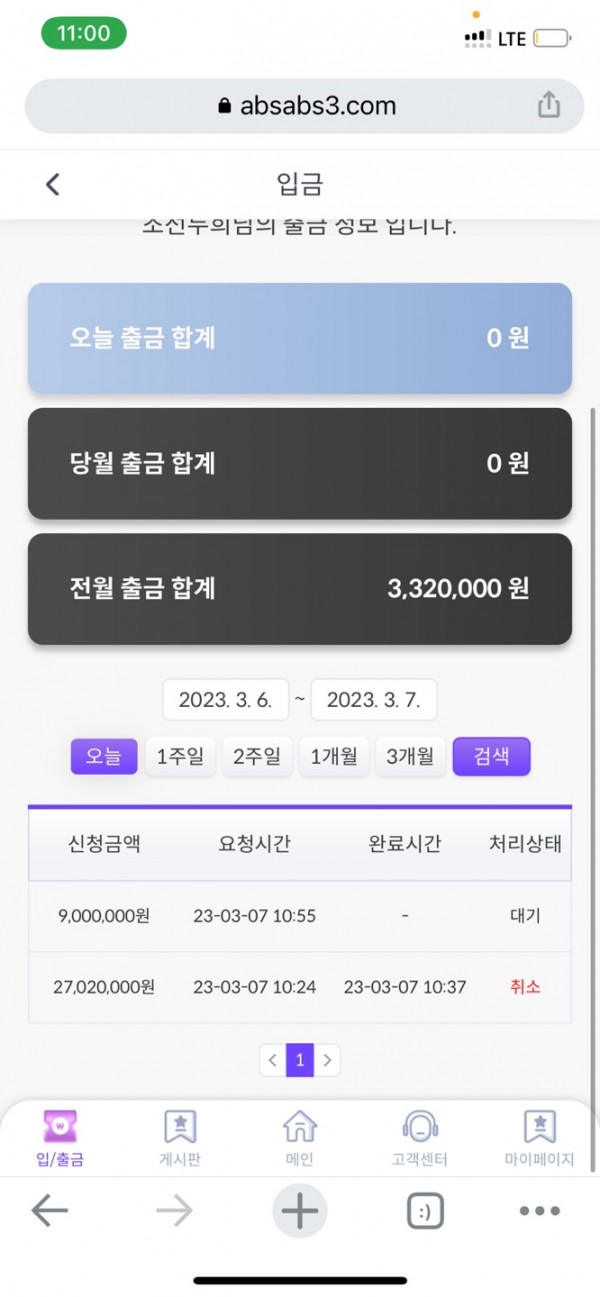
Task: Open the absabs3.com address bar
Action: point(305,106)
